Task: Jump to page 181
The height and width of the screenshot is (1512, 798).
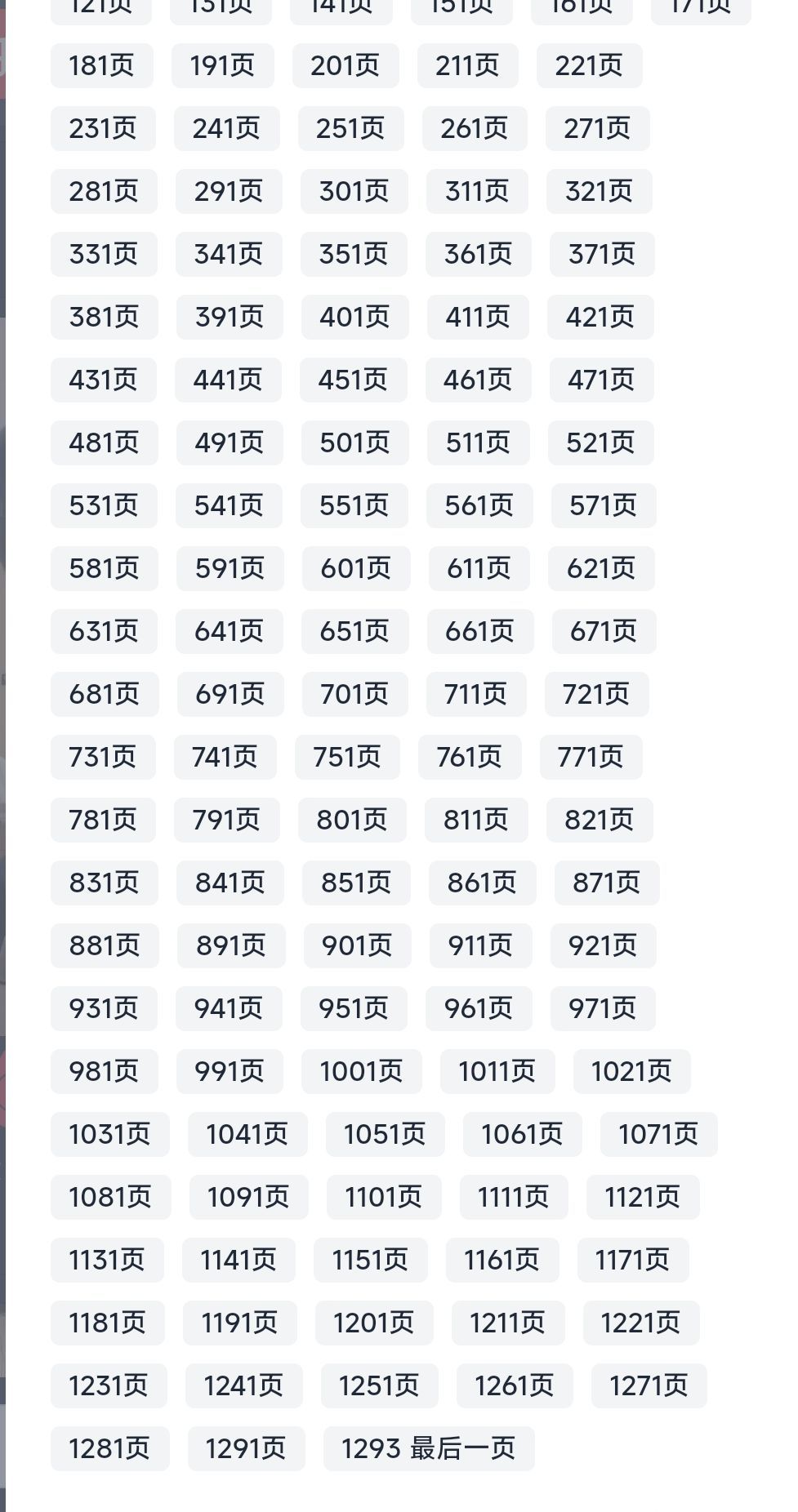Action: pos(101,65)
